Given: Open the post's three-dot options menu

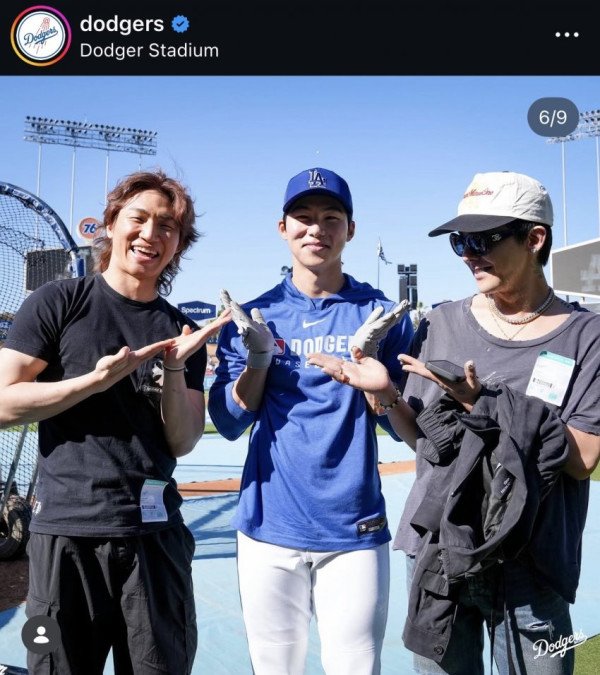Looking at the screenshot, I should [x=567, y=35].
